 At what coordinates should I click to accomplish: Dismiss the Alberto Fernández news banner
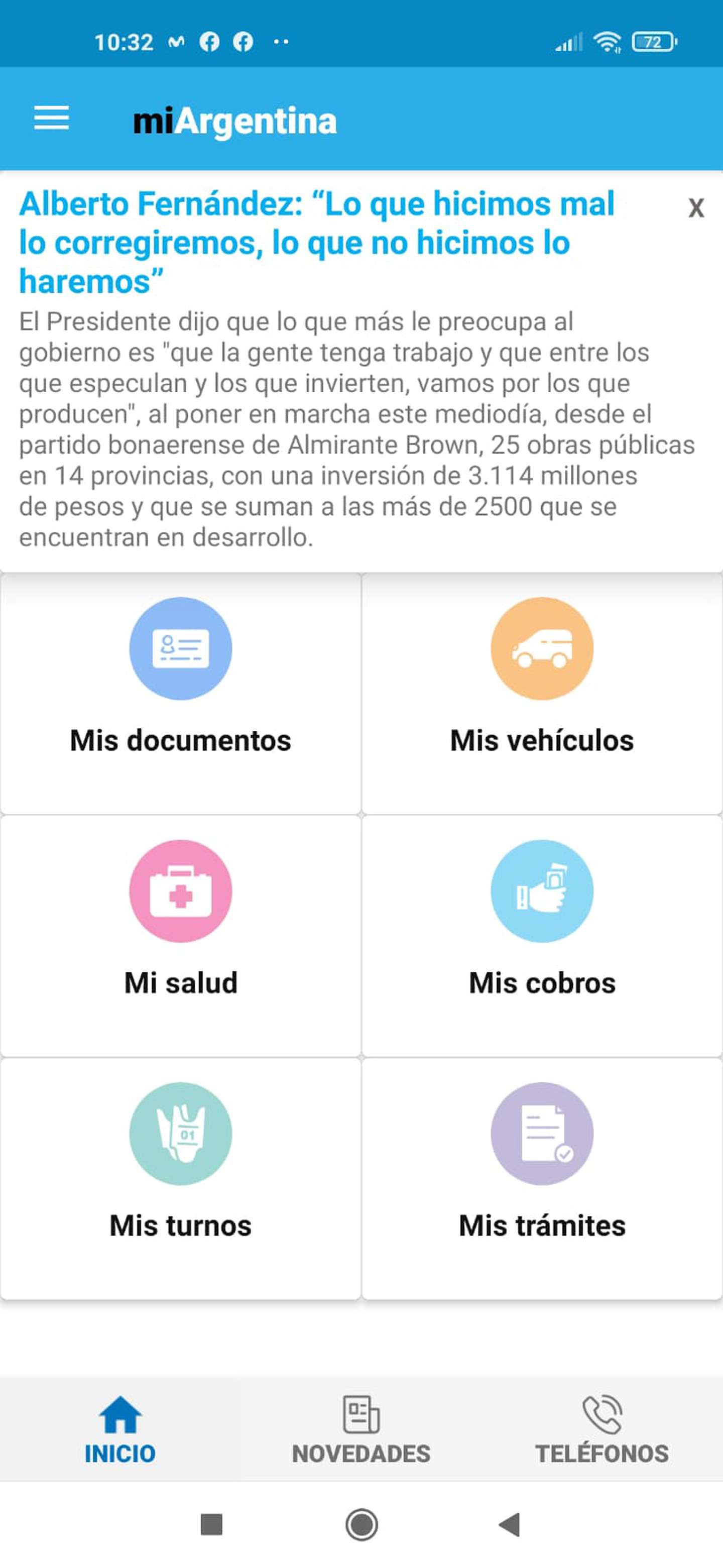[x=696, y=208]
